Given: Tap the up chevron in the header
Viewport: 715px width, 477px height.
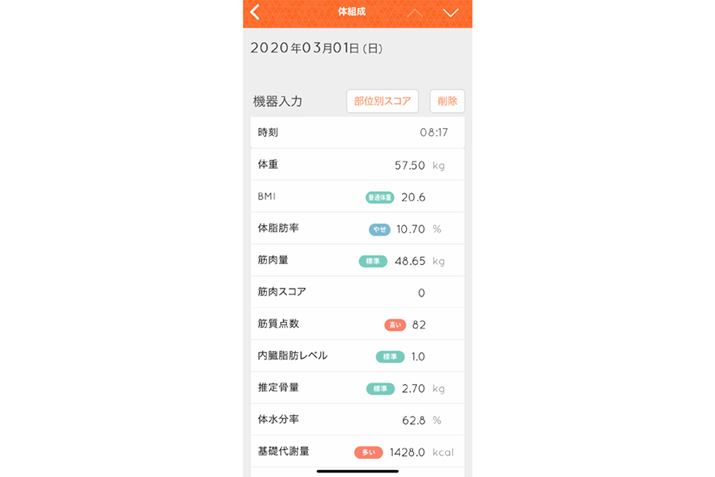Looking at the screenshot, I should (415, 13).
